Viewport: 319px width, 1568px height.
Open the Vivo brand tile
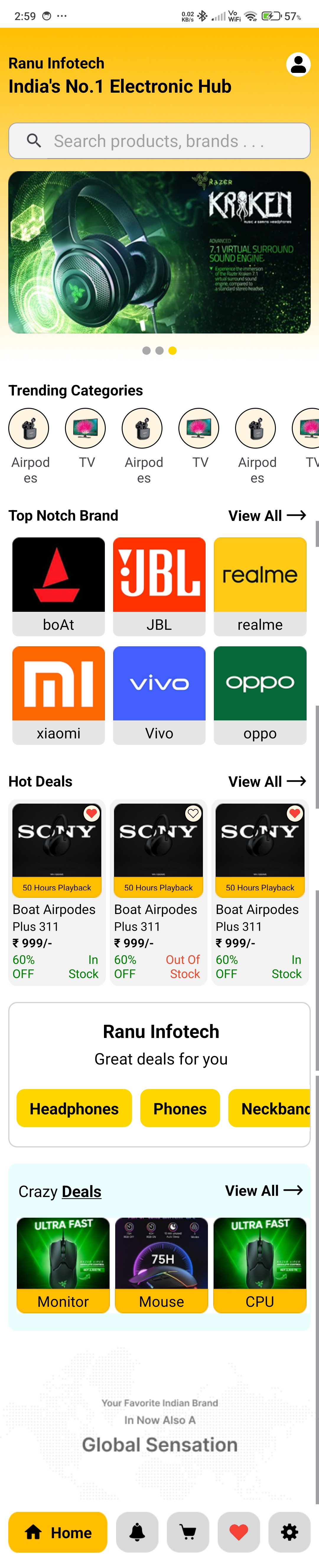[159, 694]
